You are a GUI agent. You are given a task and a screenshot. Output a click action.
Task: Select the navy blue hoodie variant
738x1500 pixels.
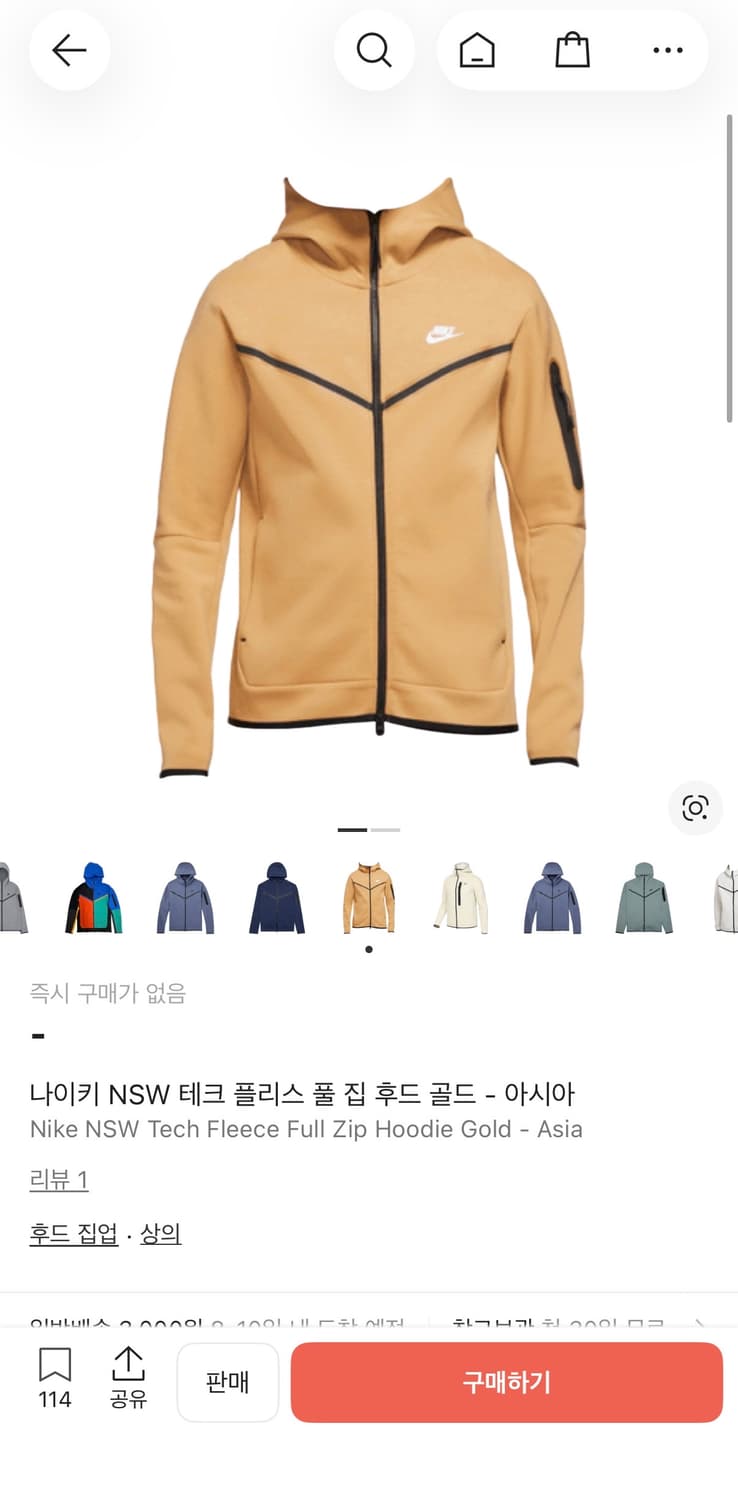coord(276,897)
